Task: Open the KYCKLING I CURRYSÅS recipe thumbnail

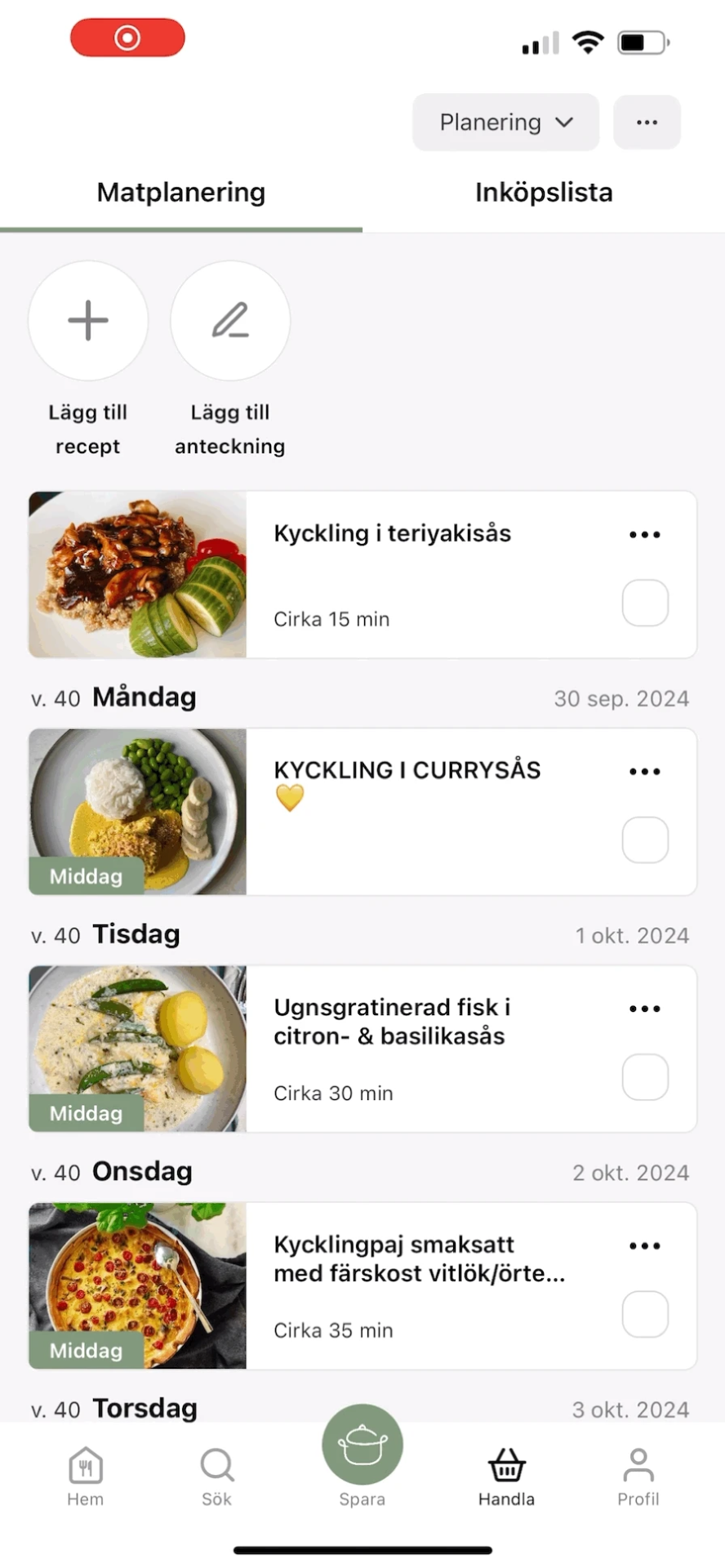Action: coord(136,812)
